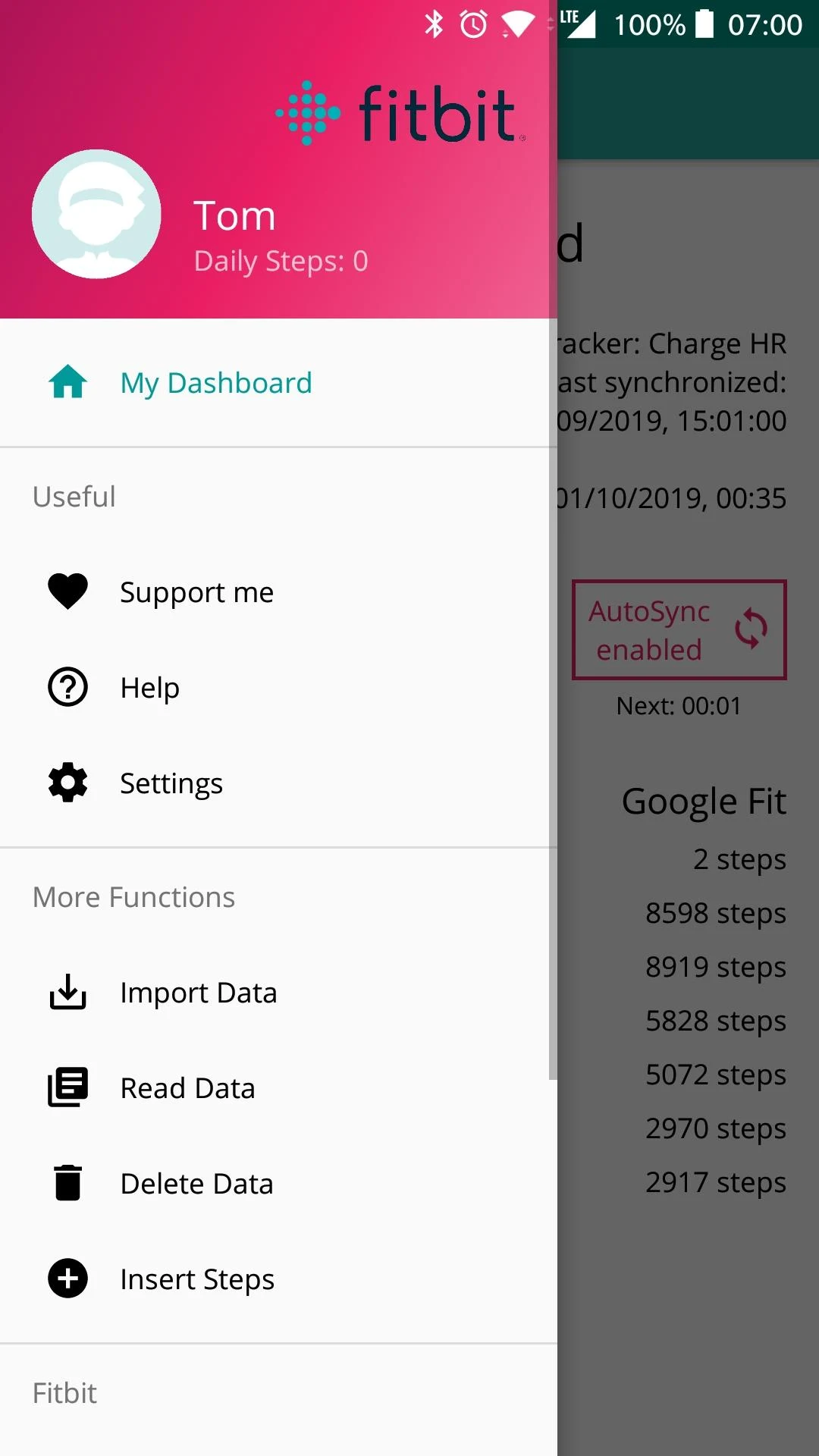Open the Help page
Viewport: 819px width, 1456px height.
pyautogui.click(x=149, y=688)
